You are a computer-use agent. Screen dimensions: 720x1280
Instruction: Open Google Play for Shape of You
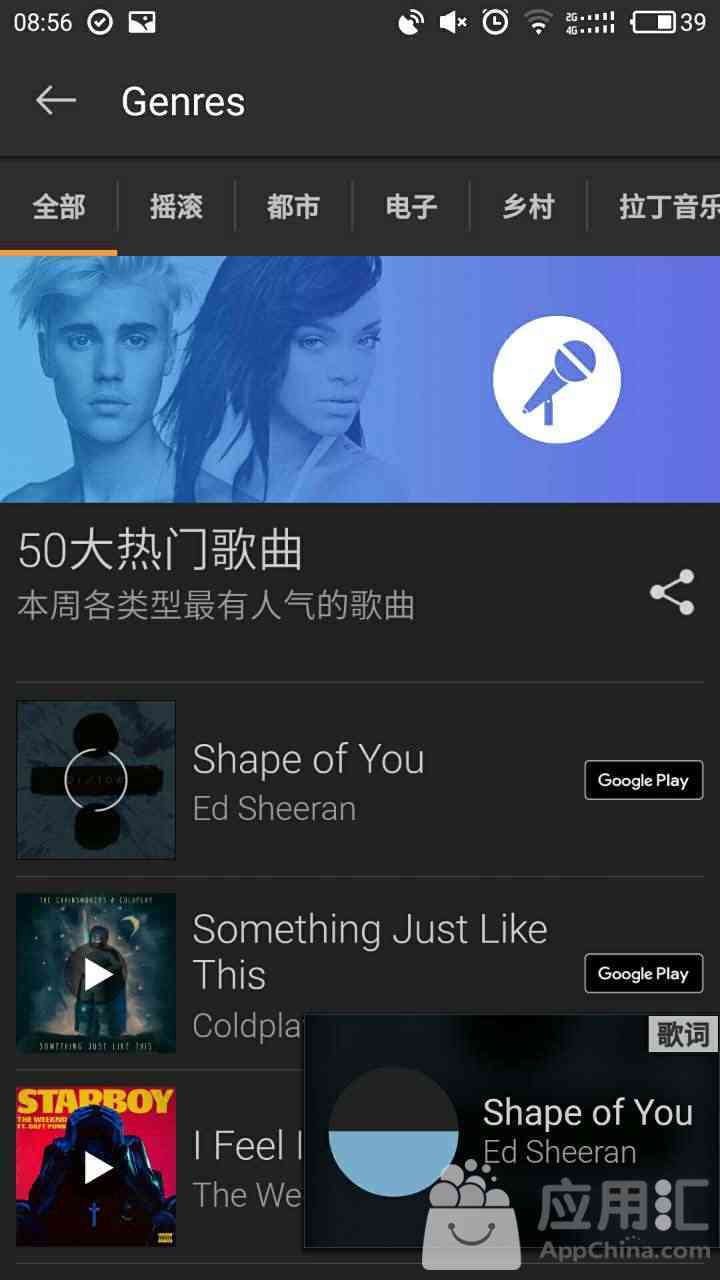coord(643,780)
